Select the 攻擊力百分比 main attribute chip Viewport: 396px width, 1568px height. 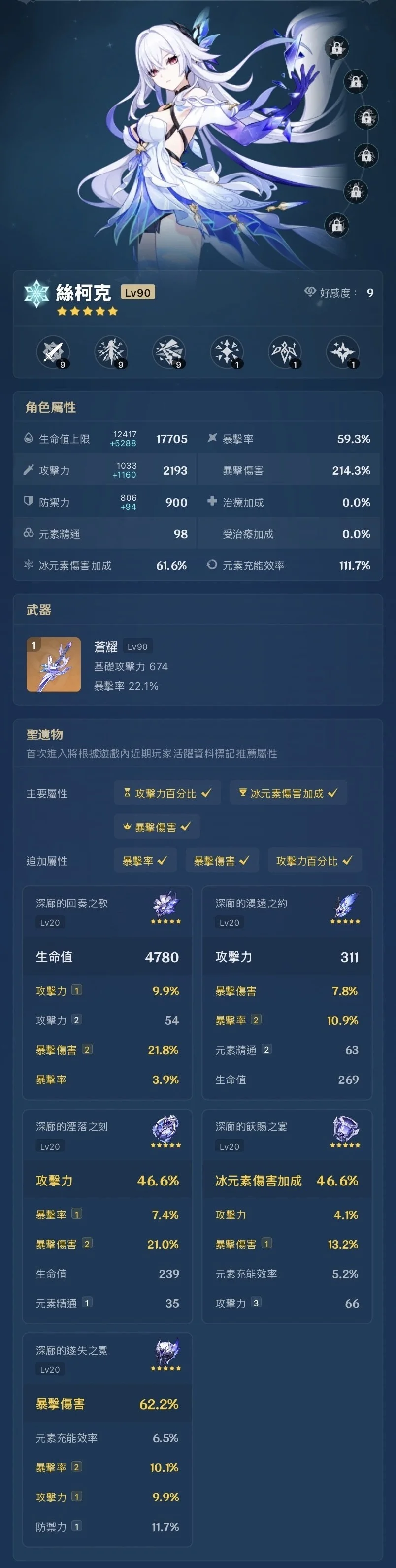coord(167,793)
